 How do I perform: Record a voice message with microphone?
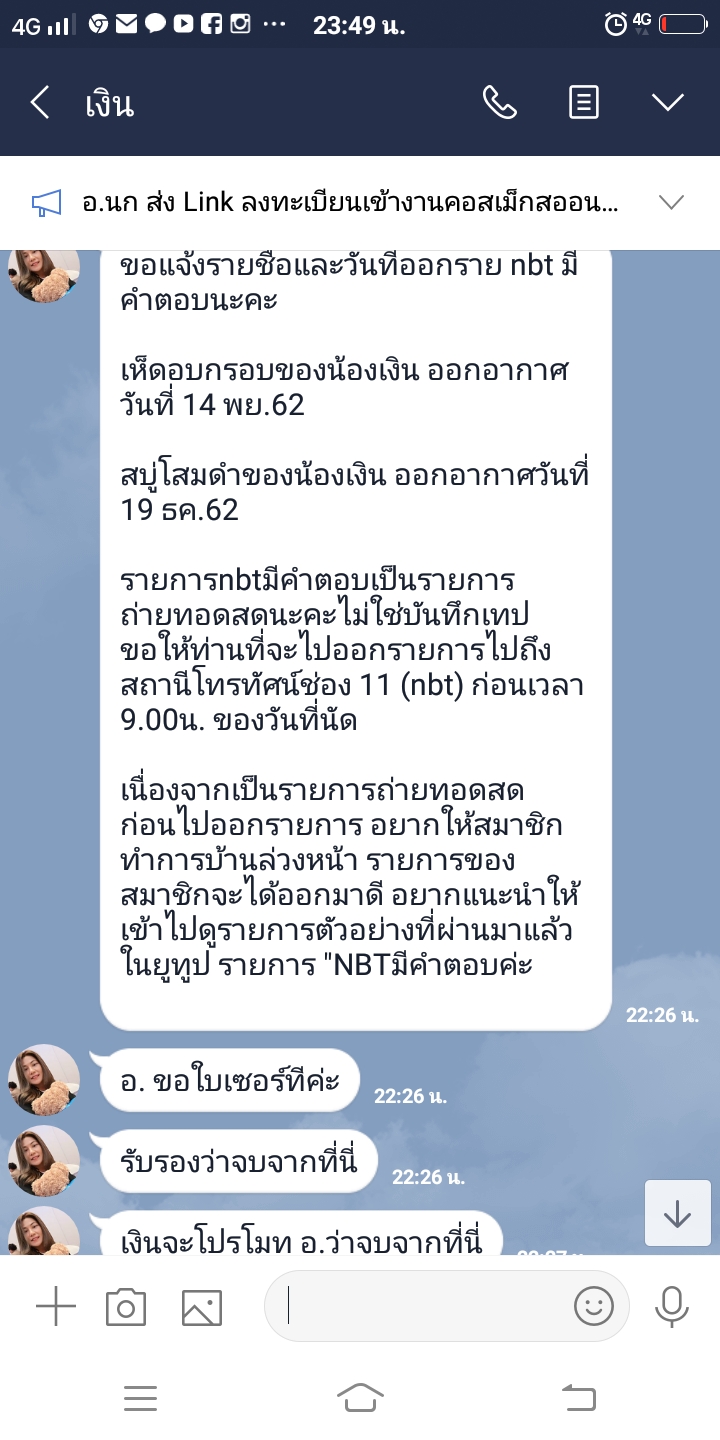(670, 1306)
